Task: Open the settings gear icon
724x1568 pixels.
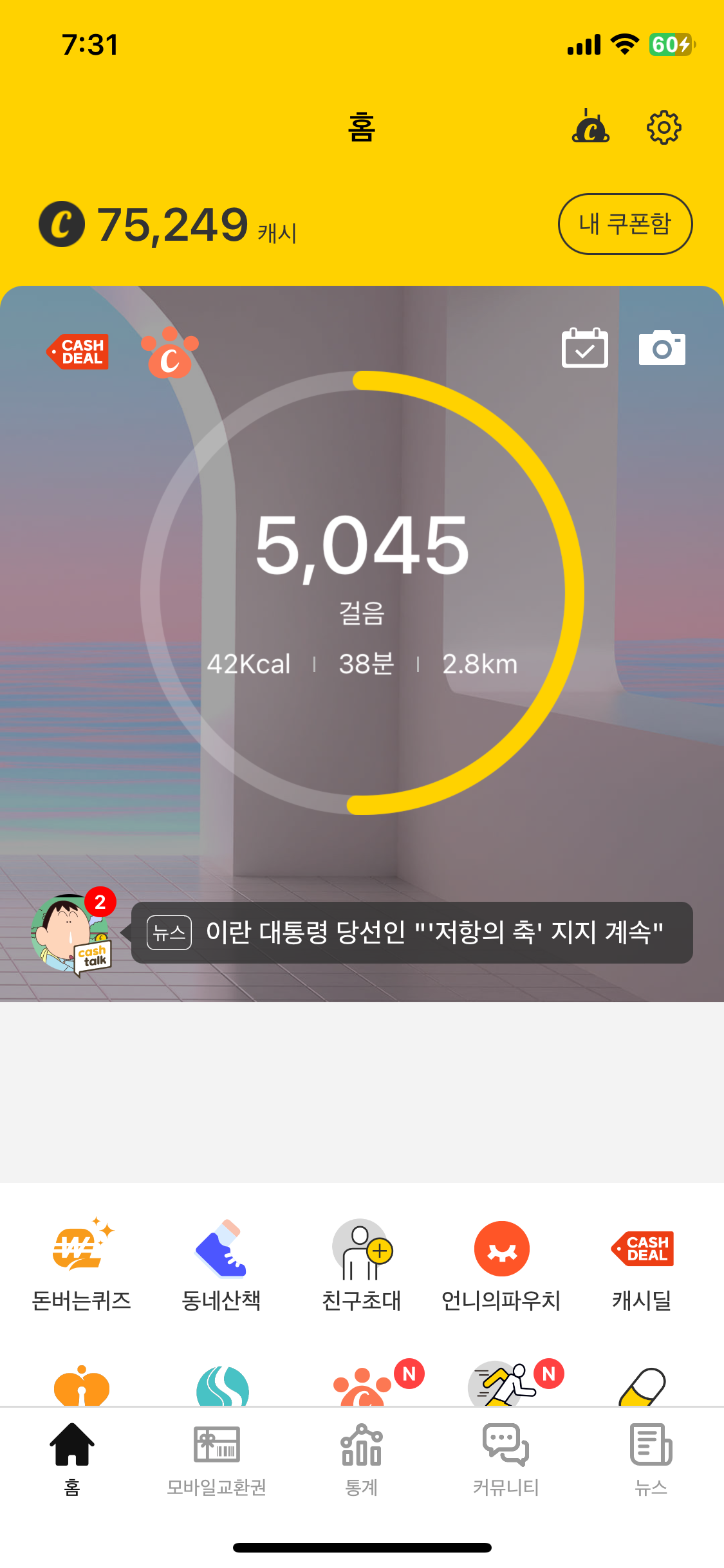Action: coord(664,127)
